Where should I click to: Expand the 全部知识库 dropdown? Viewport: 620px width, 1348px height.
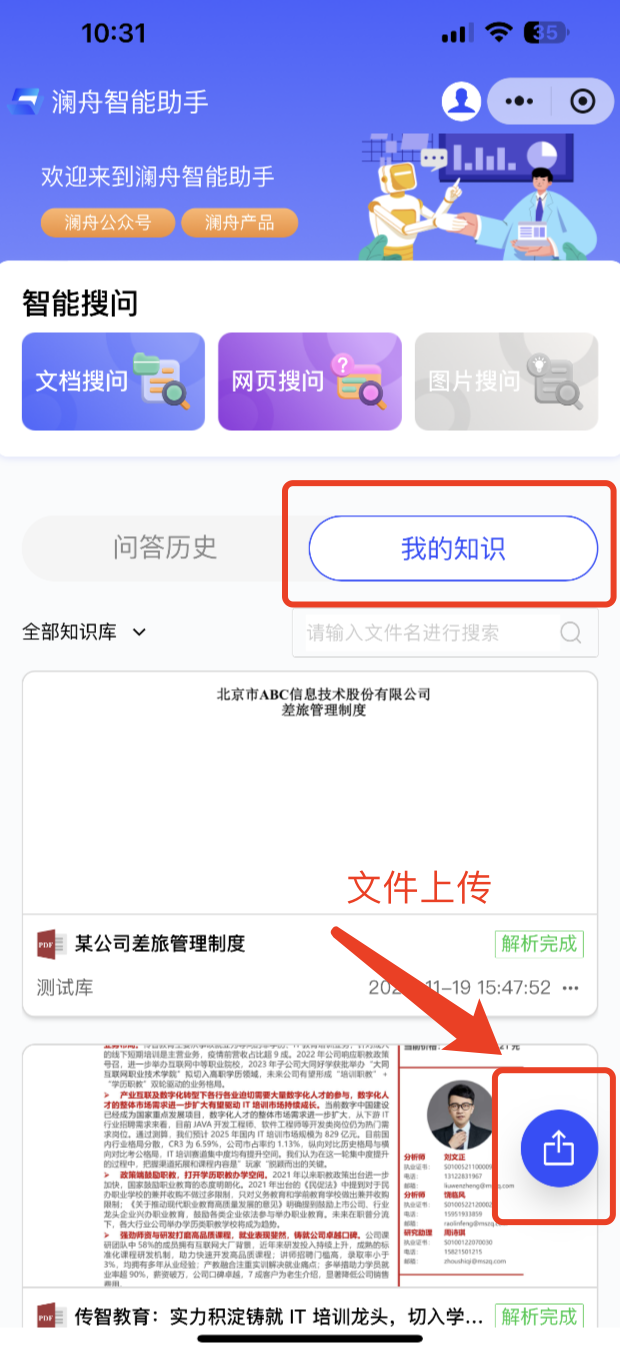(x=85, y=632)
